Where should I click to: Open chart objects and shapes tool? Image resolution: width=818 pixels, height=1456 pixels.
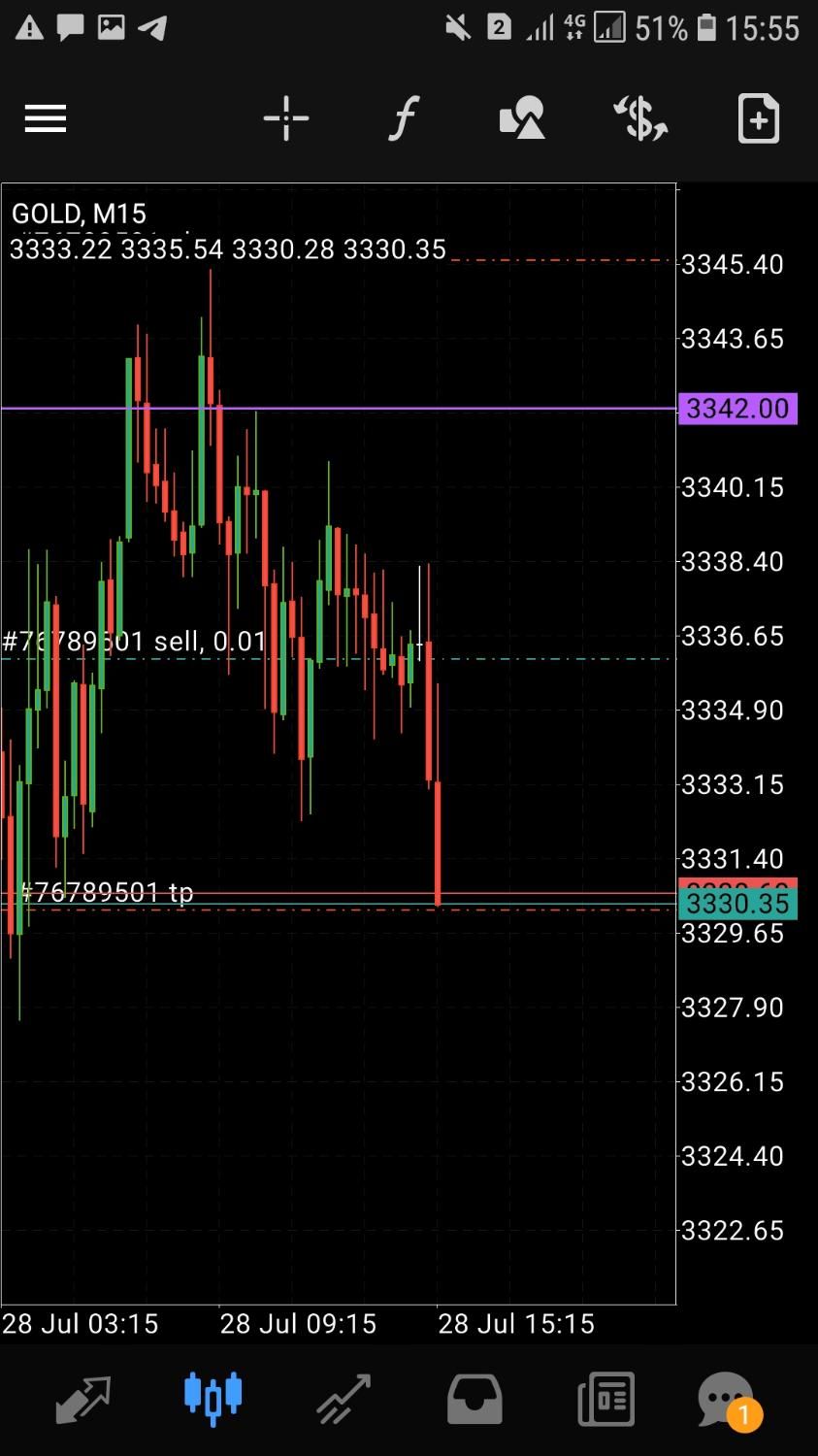point(522,119)
